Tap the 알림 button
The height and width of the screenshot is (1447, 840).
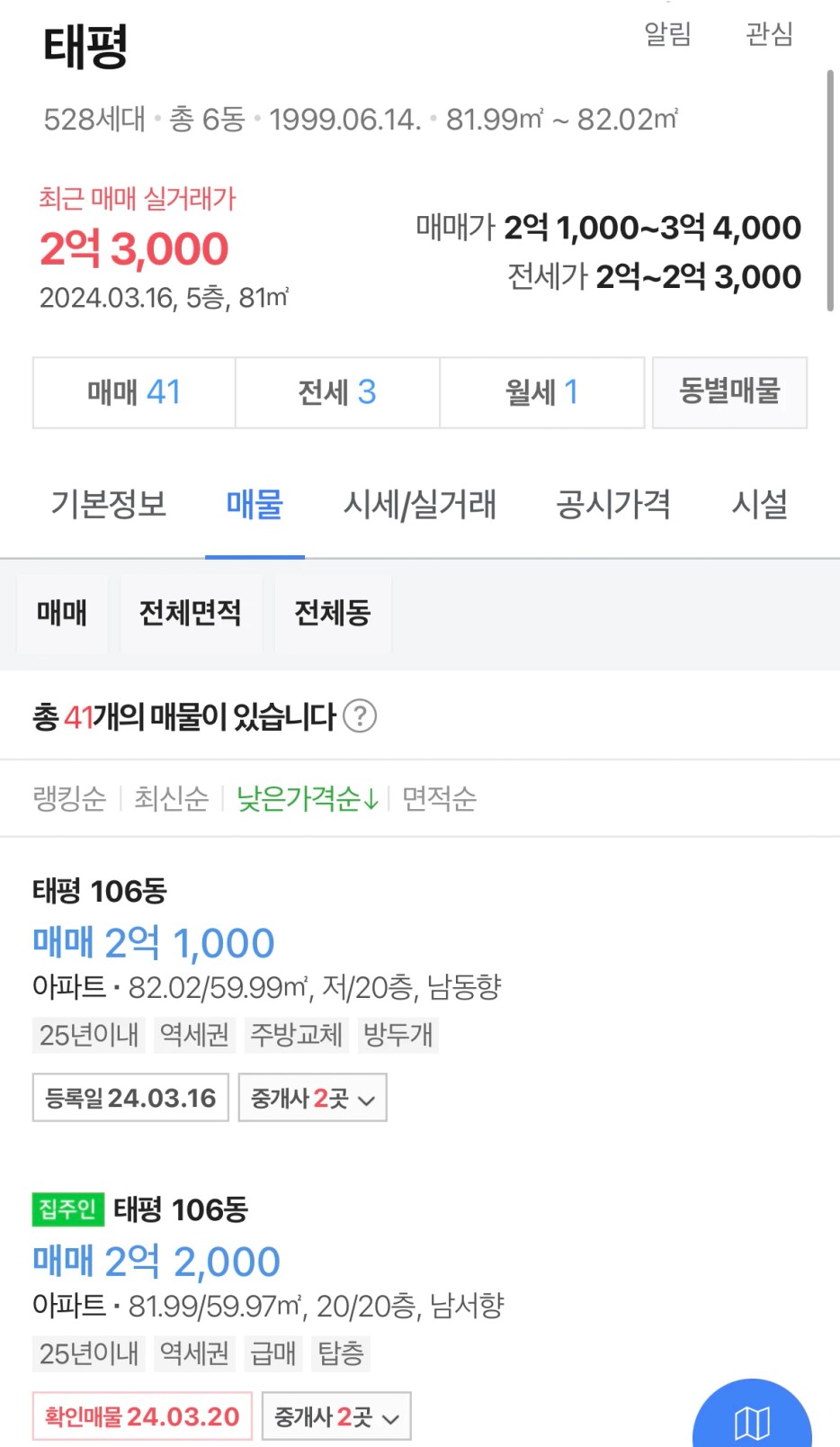667,34
